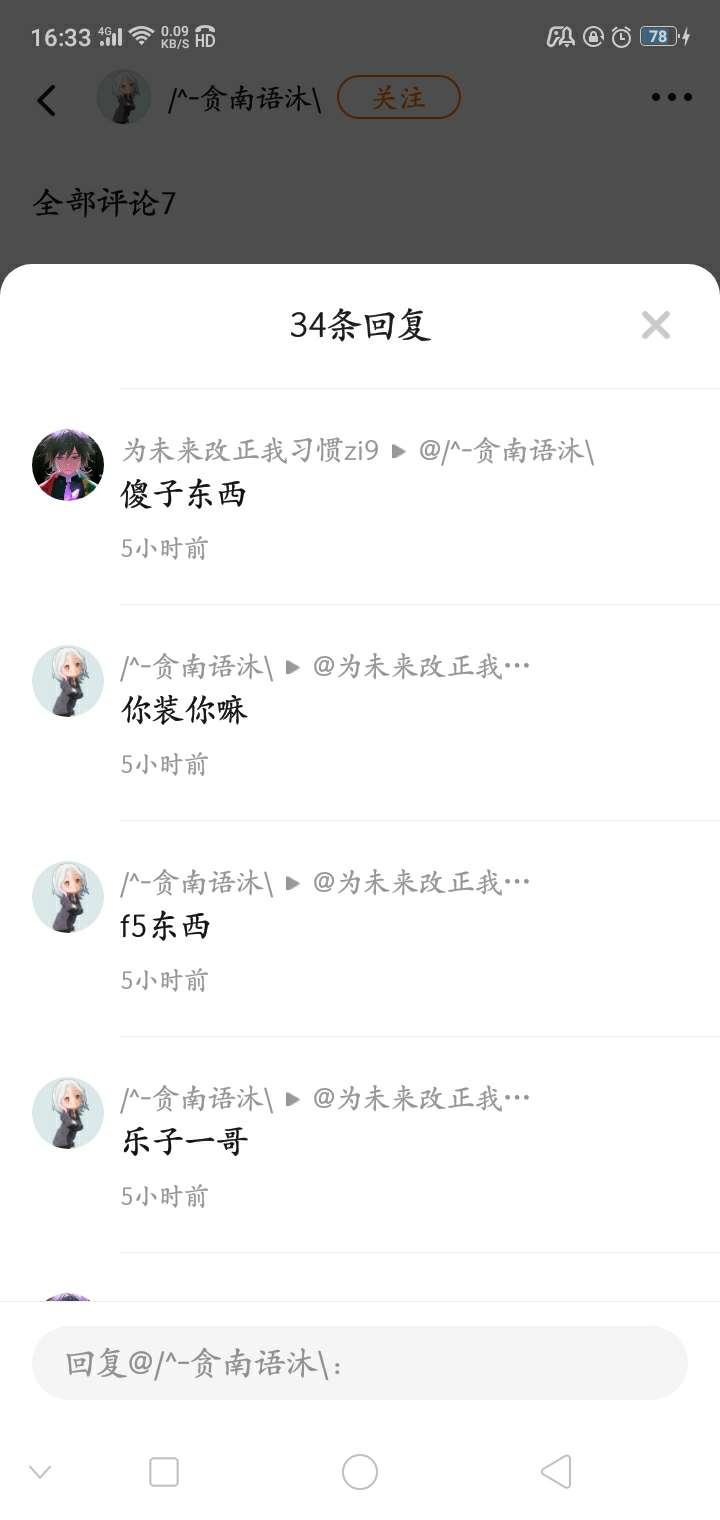
Task: Open commenter avatar beside f5东西
Action: point(68,897)
